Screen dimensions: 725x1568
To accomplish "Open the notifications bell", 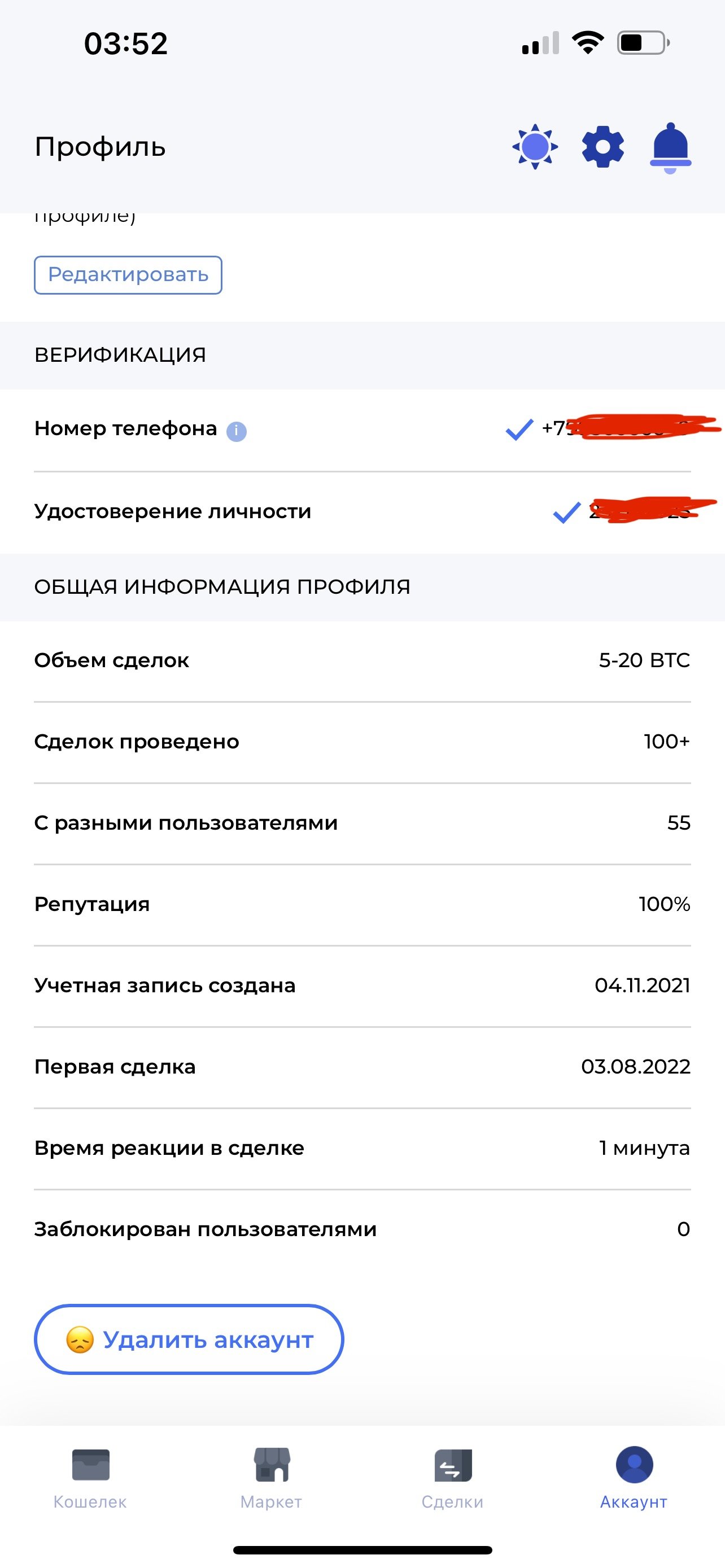I will (x=670, y=148).
